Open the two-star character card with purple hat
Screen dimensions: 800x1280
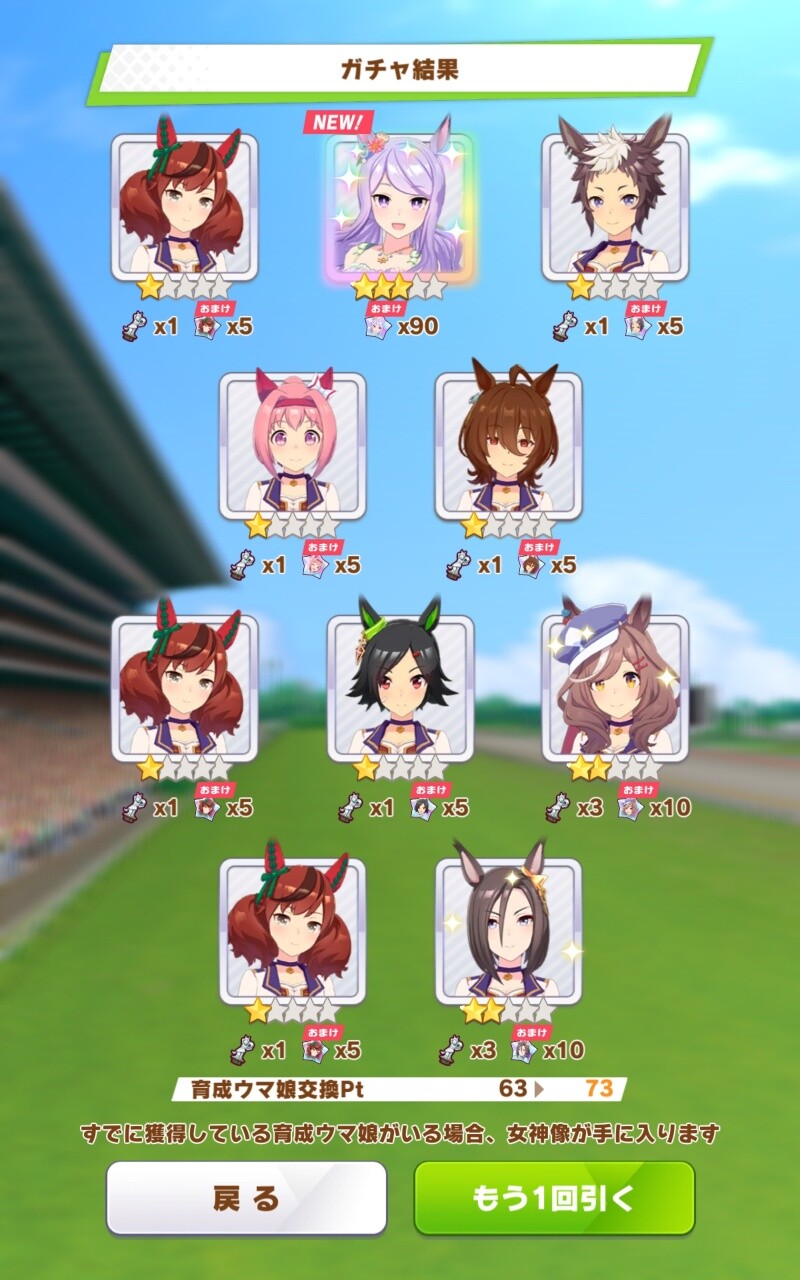(x=615, y=688)
